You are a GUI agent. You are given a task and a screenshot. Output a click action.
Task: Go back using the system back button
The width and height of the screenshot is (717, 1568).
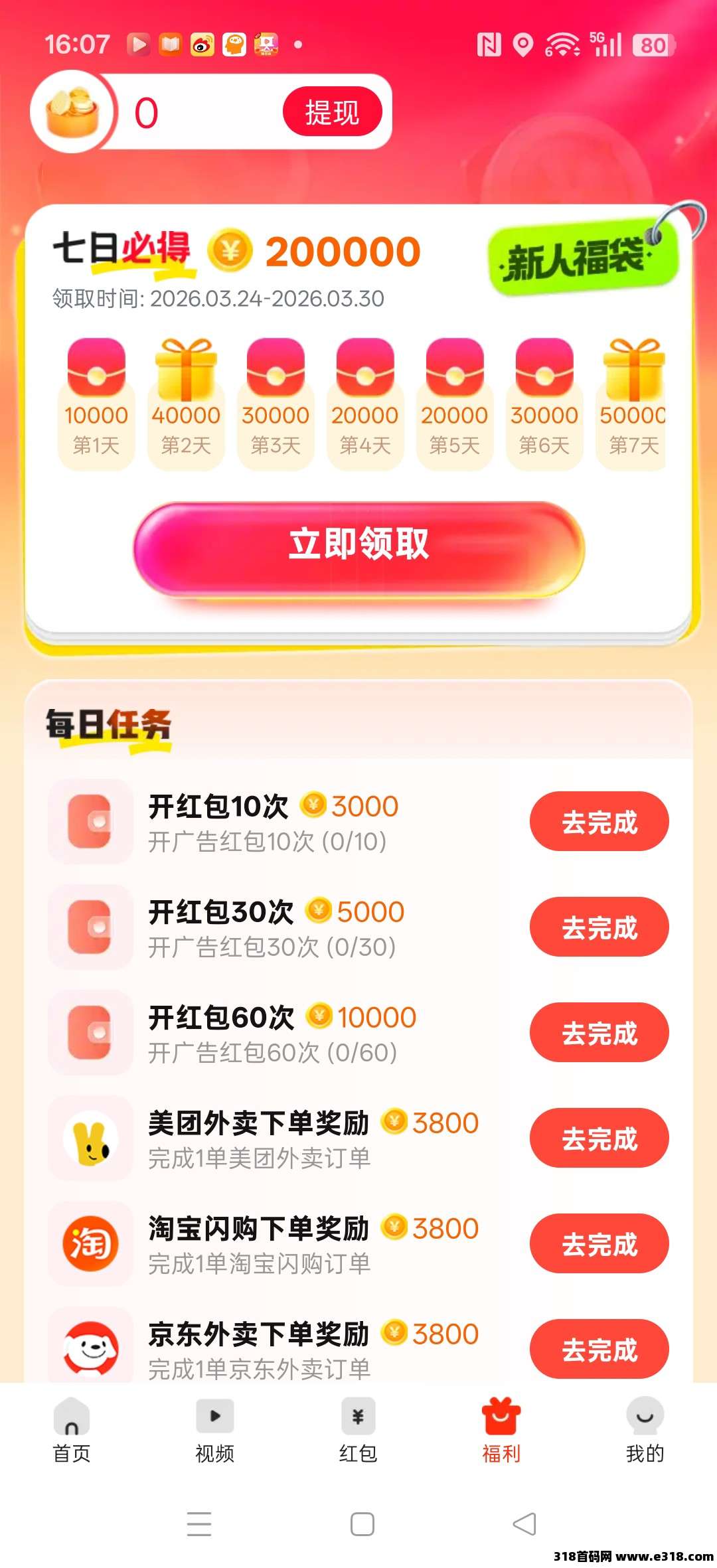524,1524
